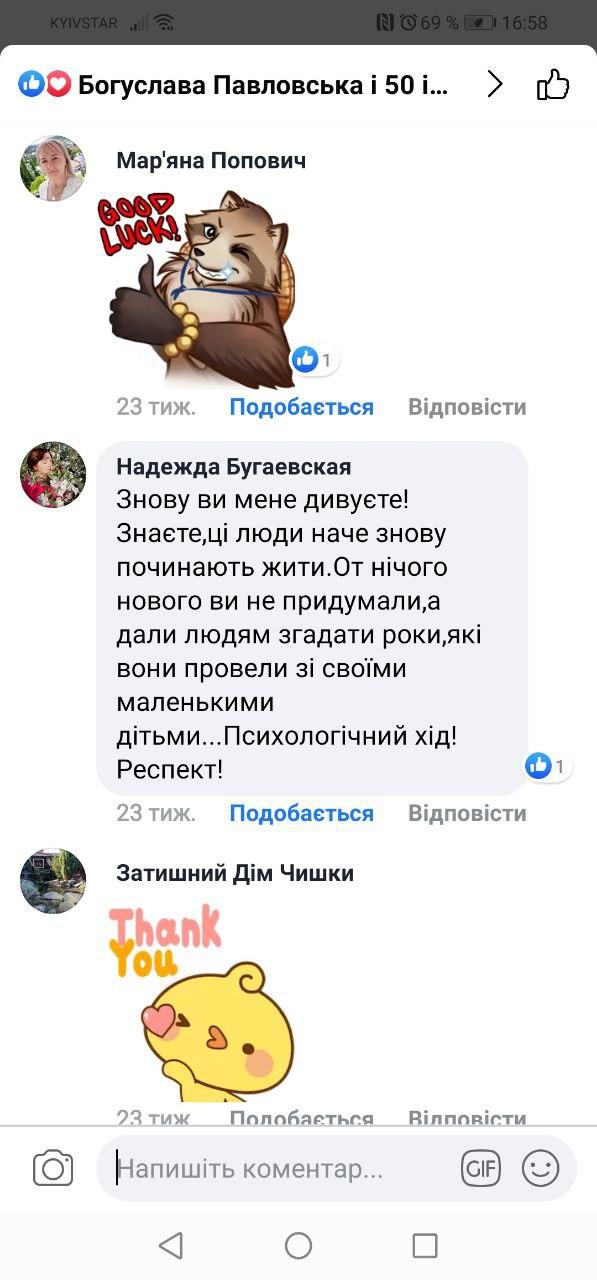Open the emoji sticker picker
The width and height of the screenshot is (597, 1280).
[x=541, y=1168]
